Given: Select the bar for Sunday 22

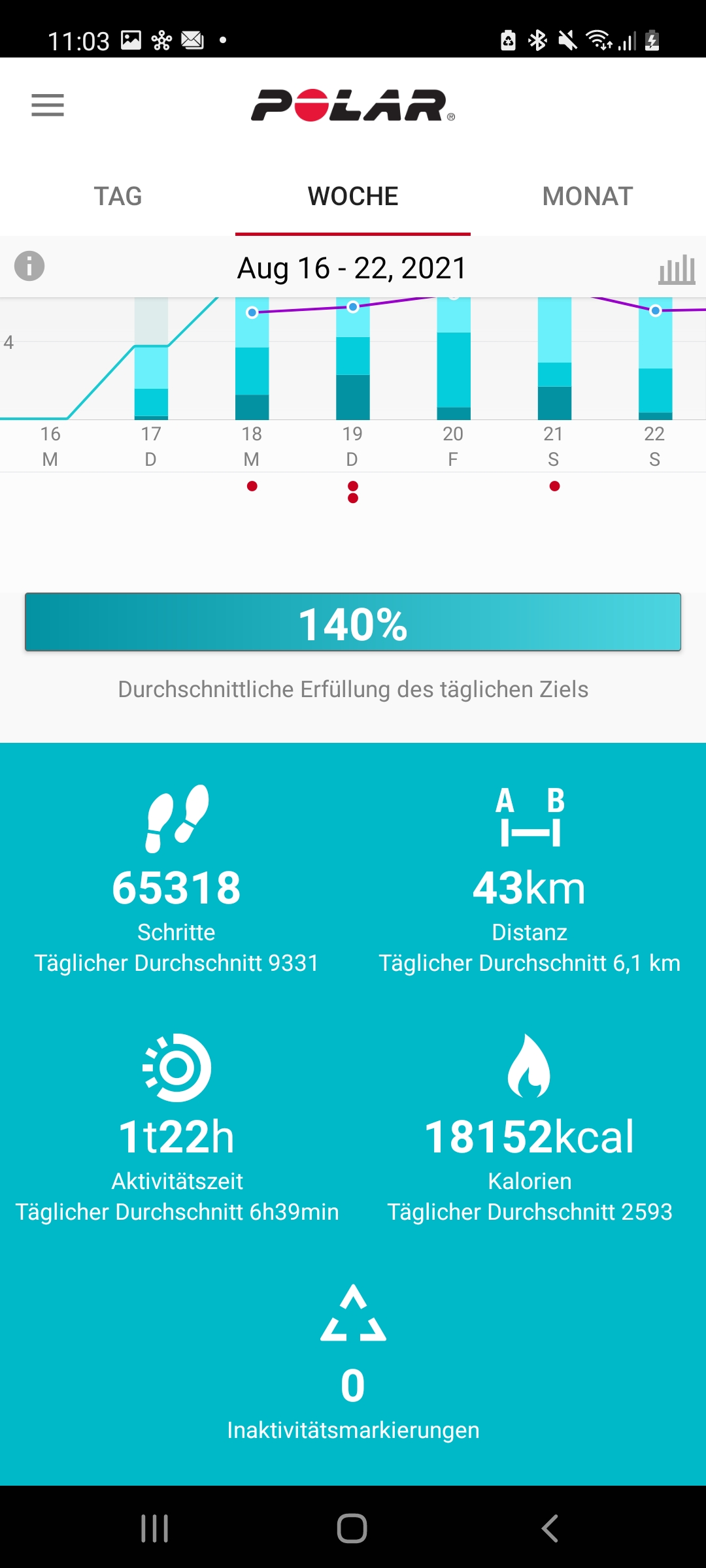Looking at the screenshot, I should [x=655, y=366].
